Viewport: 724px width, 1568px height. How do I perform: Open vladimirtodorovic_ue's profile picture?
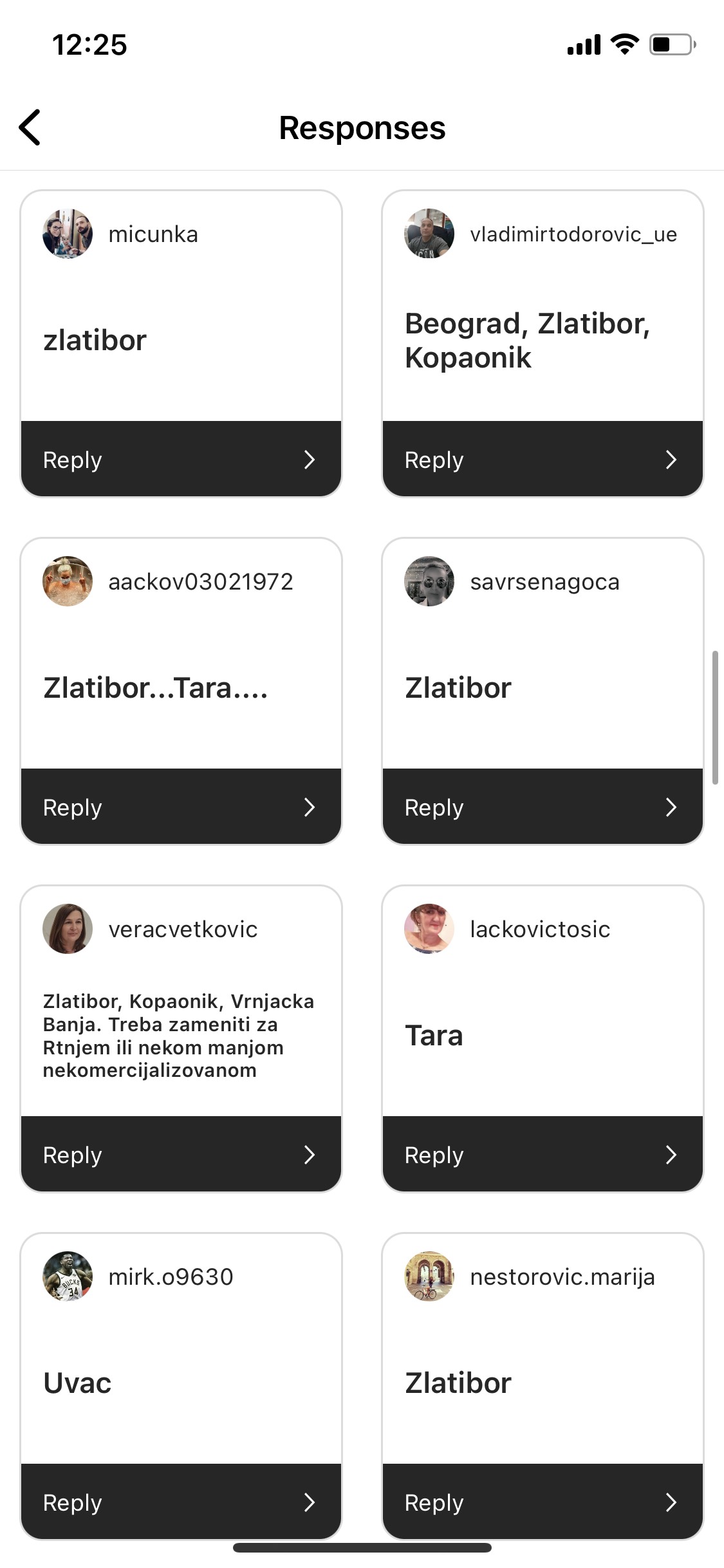click(429, 234)
